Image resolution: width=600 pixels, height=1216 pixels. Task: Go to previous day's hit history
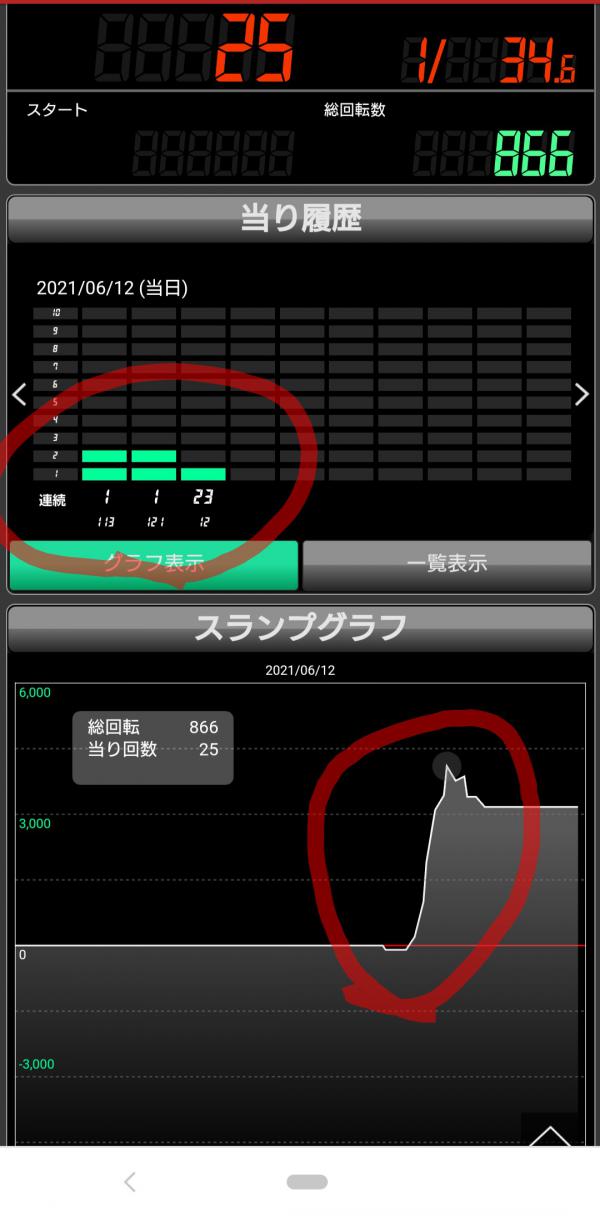click(18, 395)
